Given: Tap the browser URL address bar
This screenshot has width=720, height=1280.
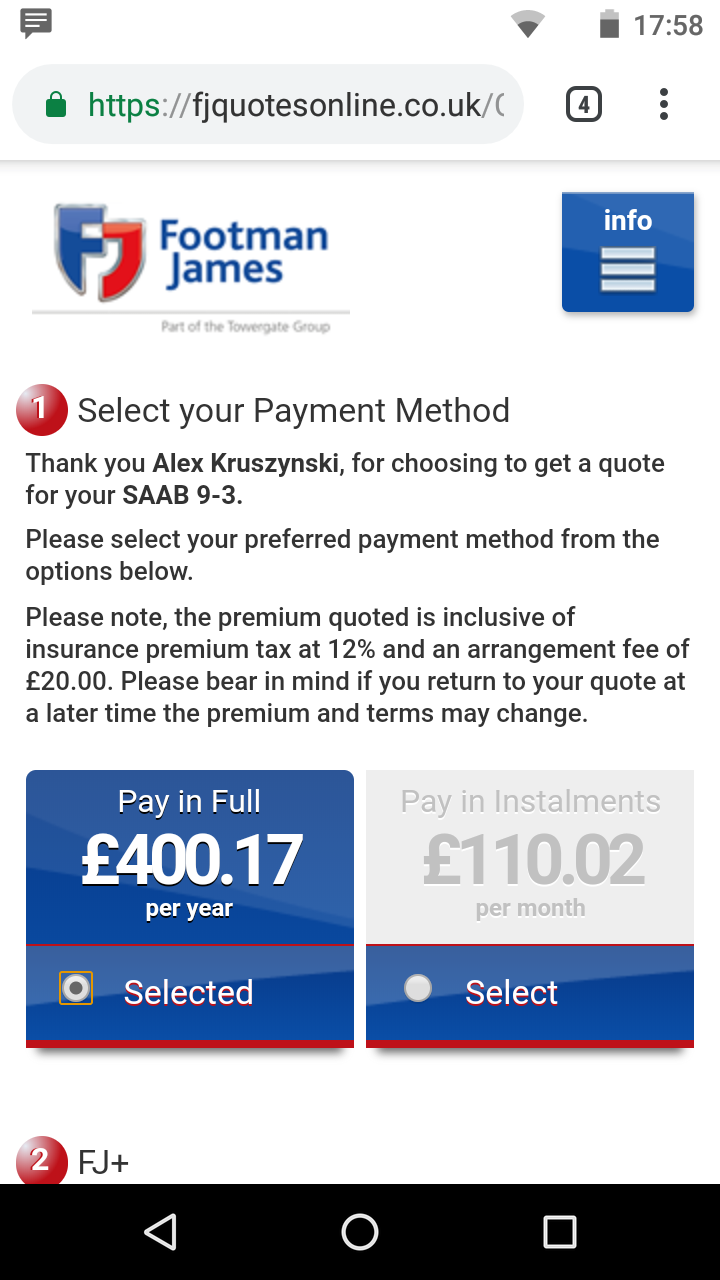Looking at the screenshot, I should click(268, 104).
